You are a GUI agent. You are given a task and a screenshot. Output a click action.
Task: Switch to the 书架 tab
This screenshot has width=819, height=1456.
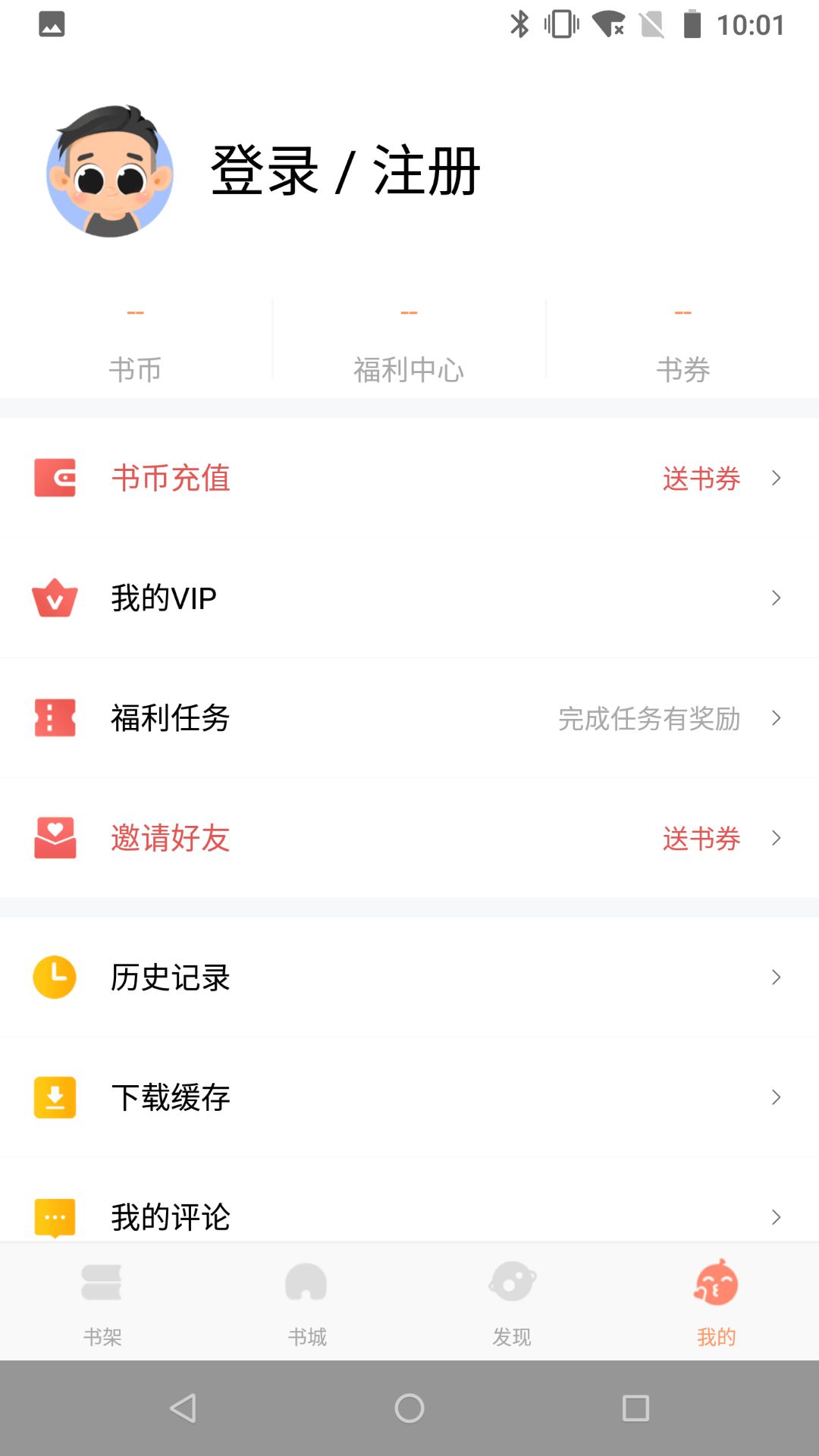click(102, 1301)
